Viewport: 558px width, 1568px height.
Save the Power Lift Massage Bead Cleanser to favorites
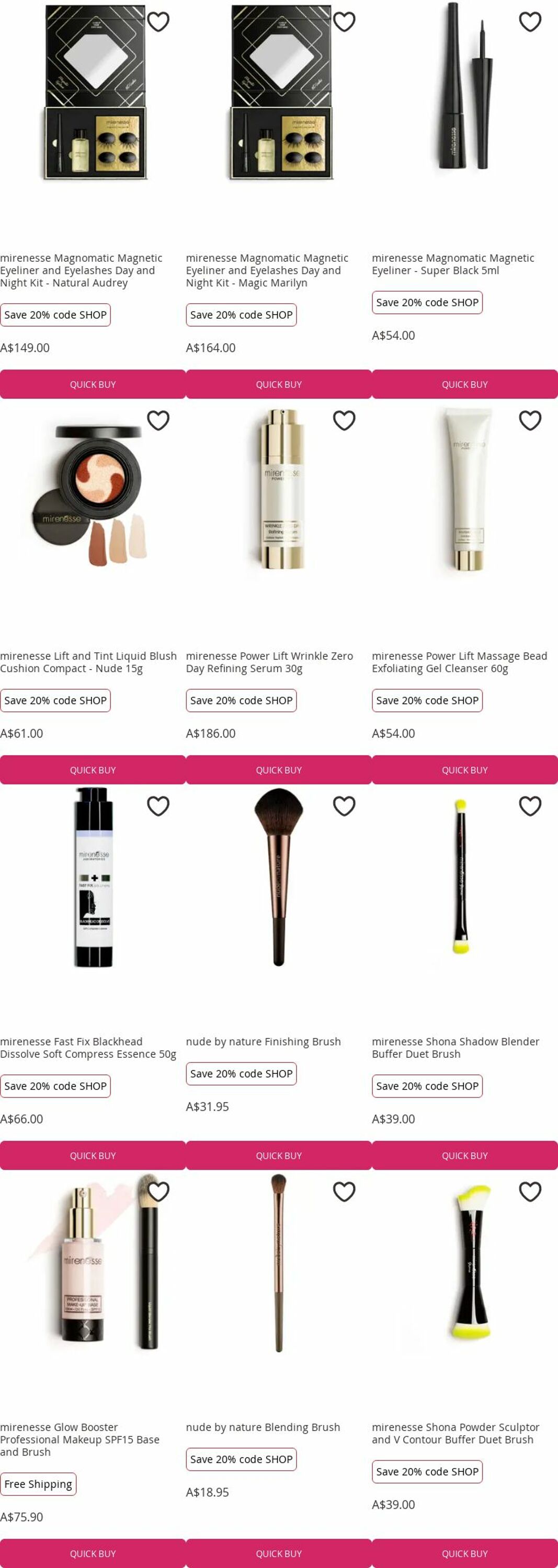[x=530, y=420]
